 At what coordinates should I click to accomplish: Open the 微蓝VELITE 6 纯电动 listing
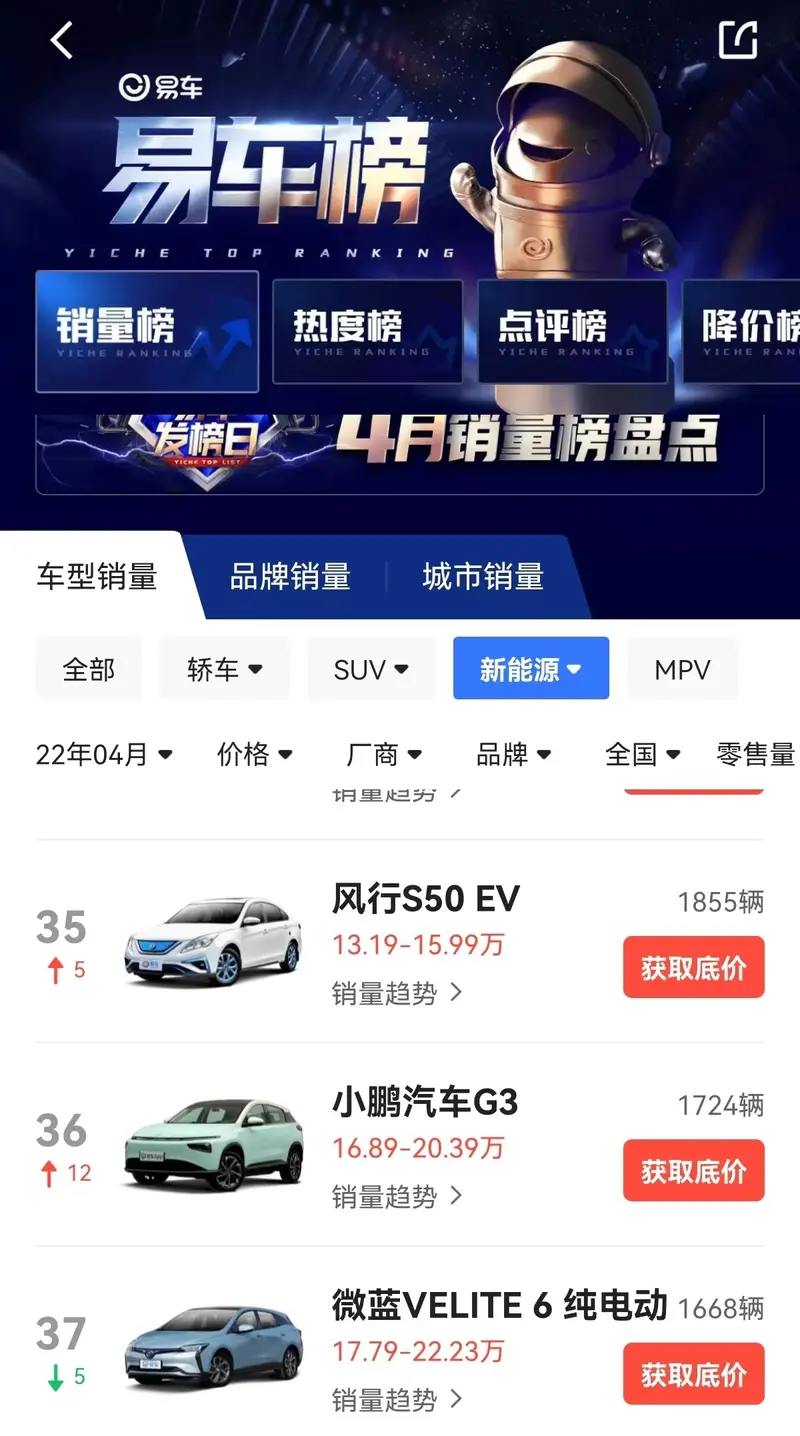click(x=499, y=1305)
